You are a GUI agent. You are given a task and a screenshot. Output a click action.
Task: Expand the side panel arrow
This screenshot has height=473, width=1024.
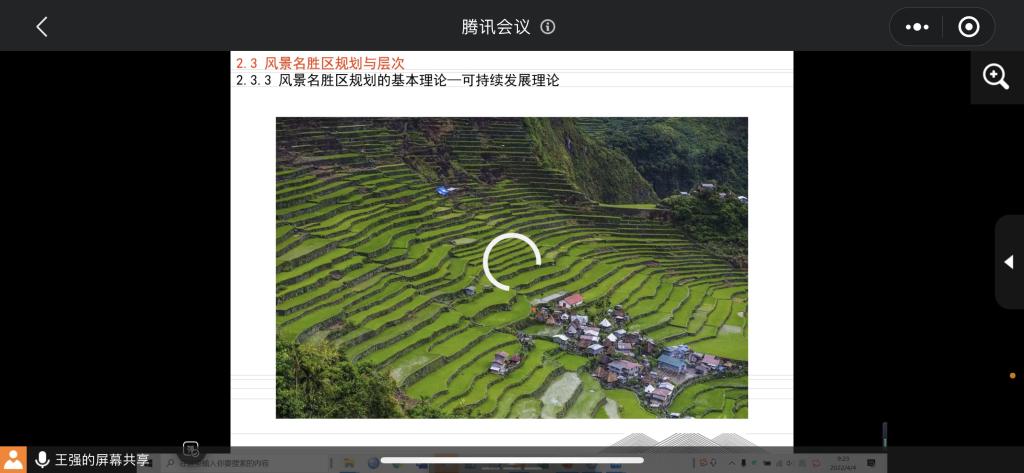1008,262
